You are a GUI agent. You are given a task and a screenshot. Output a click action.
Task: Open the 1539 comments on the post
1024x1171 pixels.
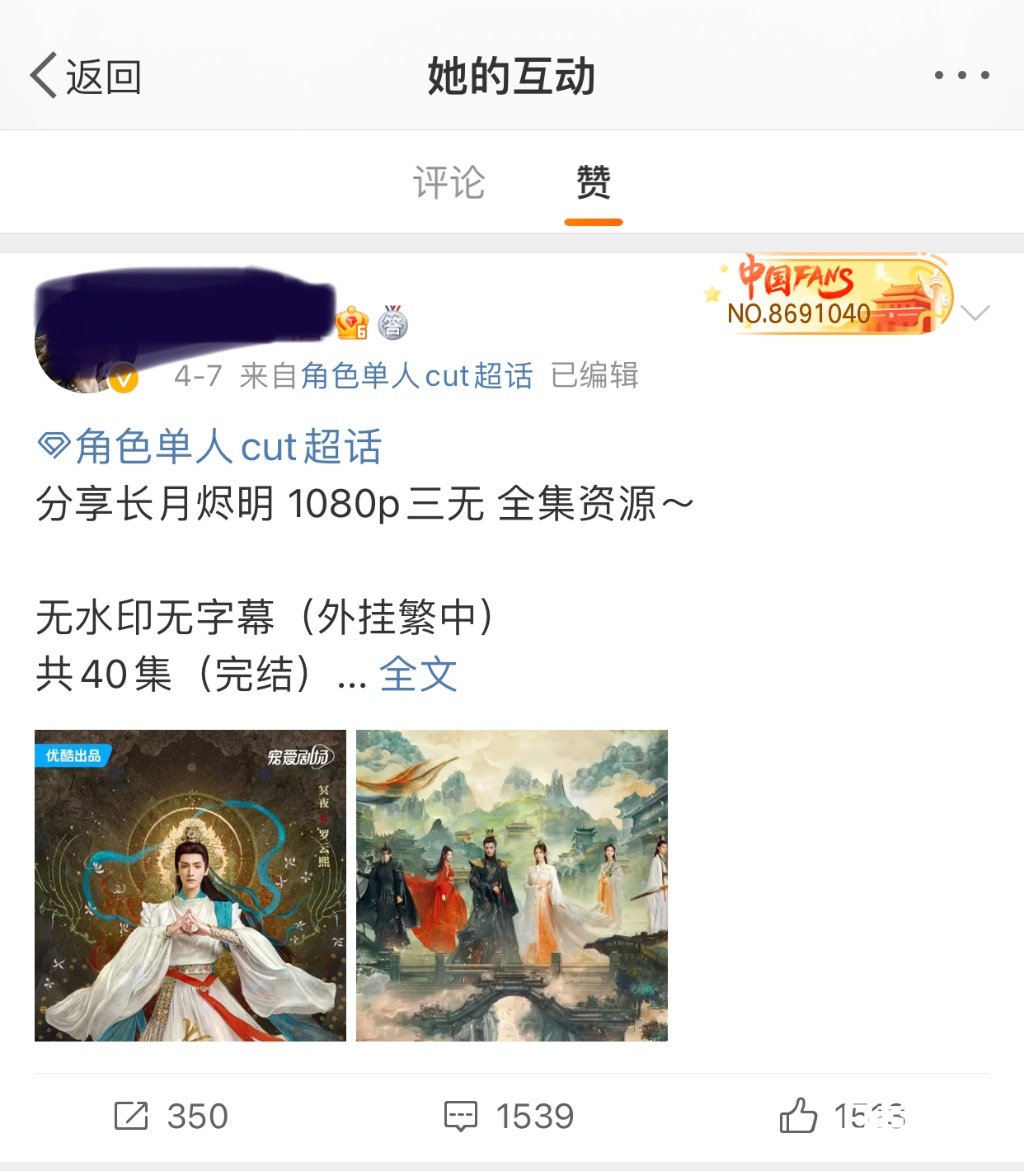509,1116
